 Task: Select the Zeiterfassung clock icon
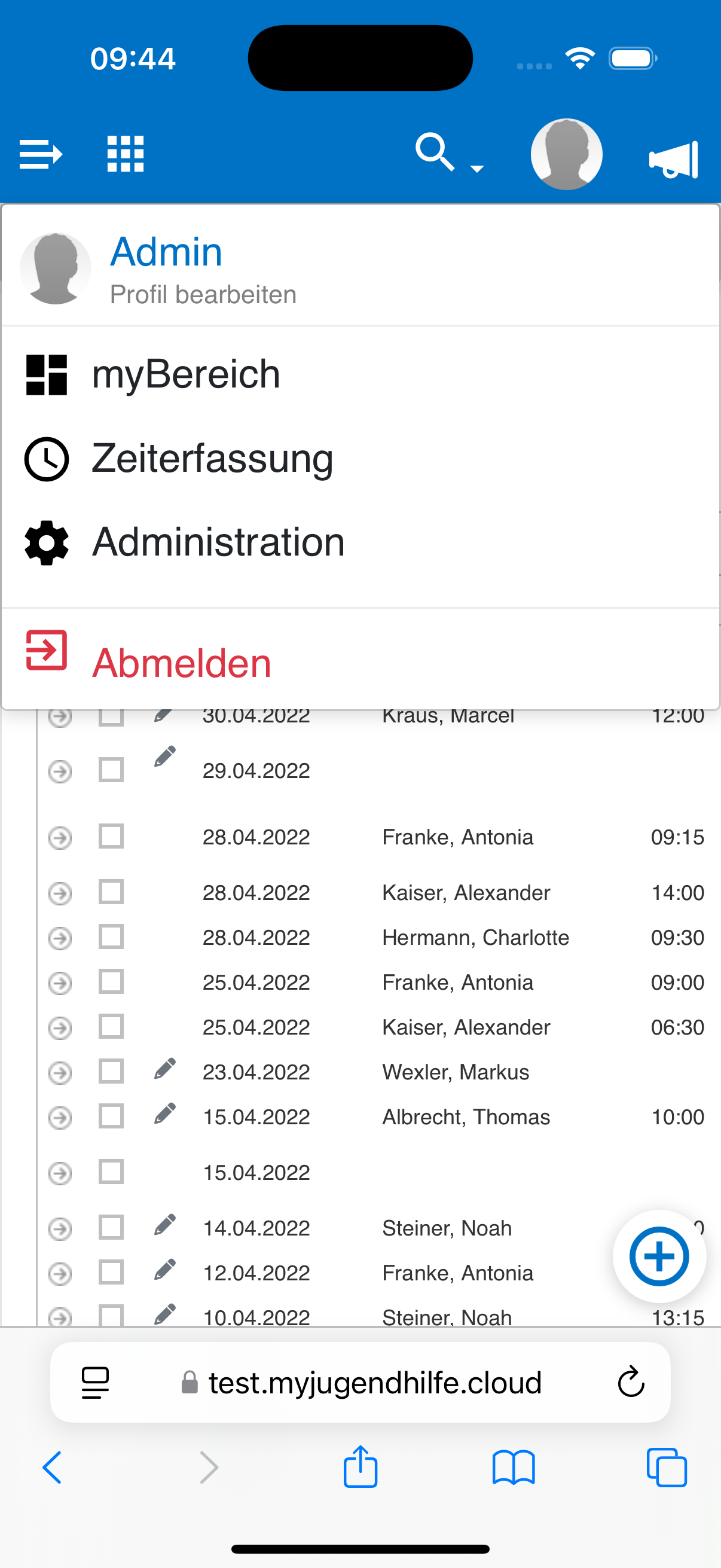46,459
